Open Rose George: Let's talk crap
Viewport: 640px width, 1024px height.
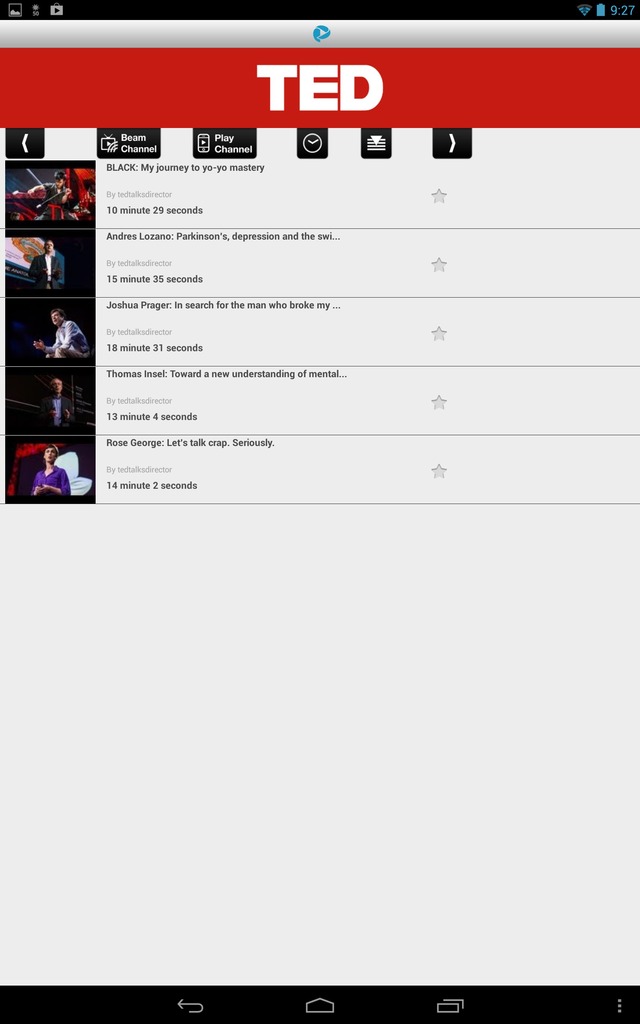(x=320, y=470)
